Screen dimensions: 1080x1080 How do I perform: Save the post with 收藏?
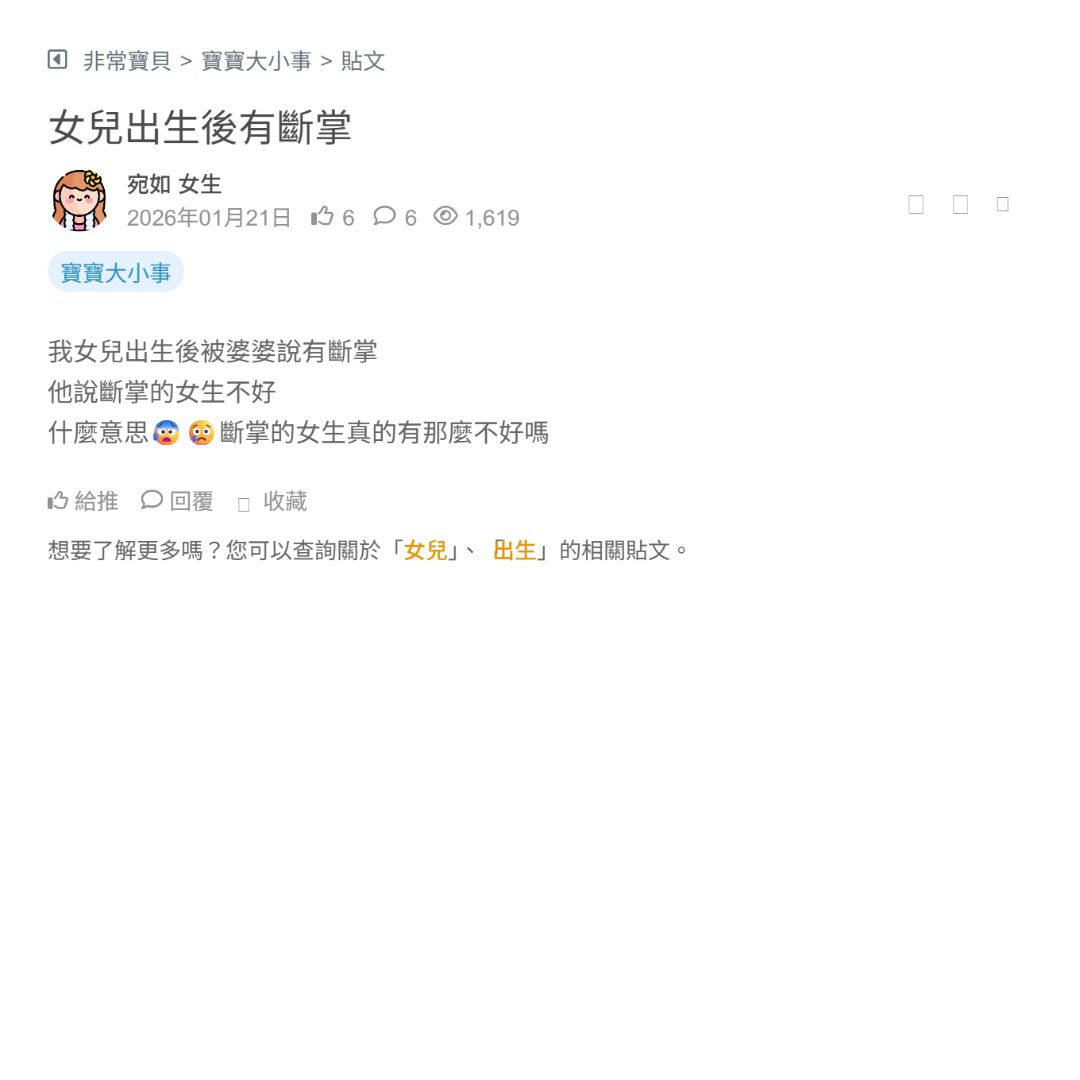tap(273, 502)
